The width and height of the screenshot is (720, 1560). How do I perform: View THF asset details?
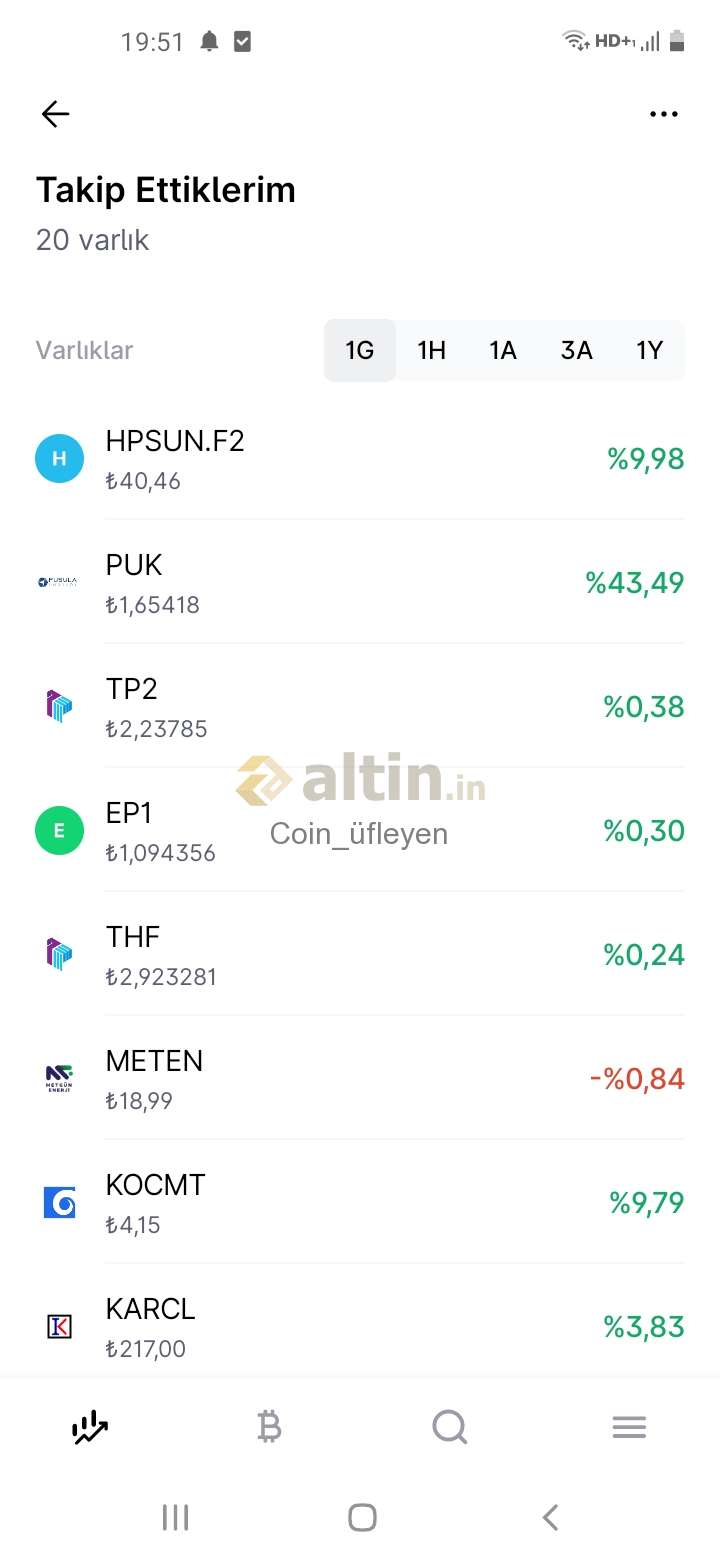(360, 954)
